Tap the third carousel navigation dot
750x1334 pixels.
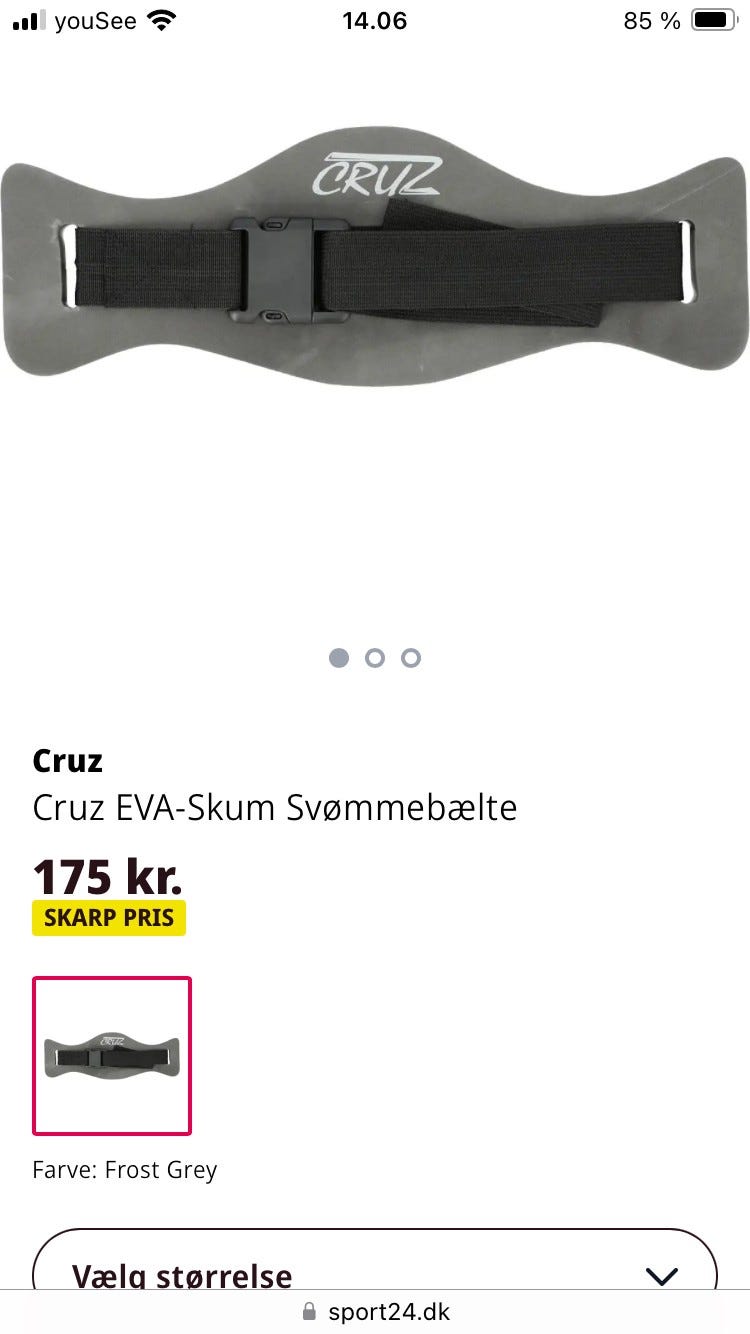(411, 658)
